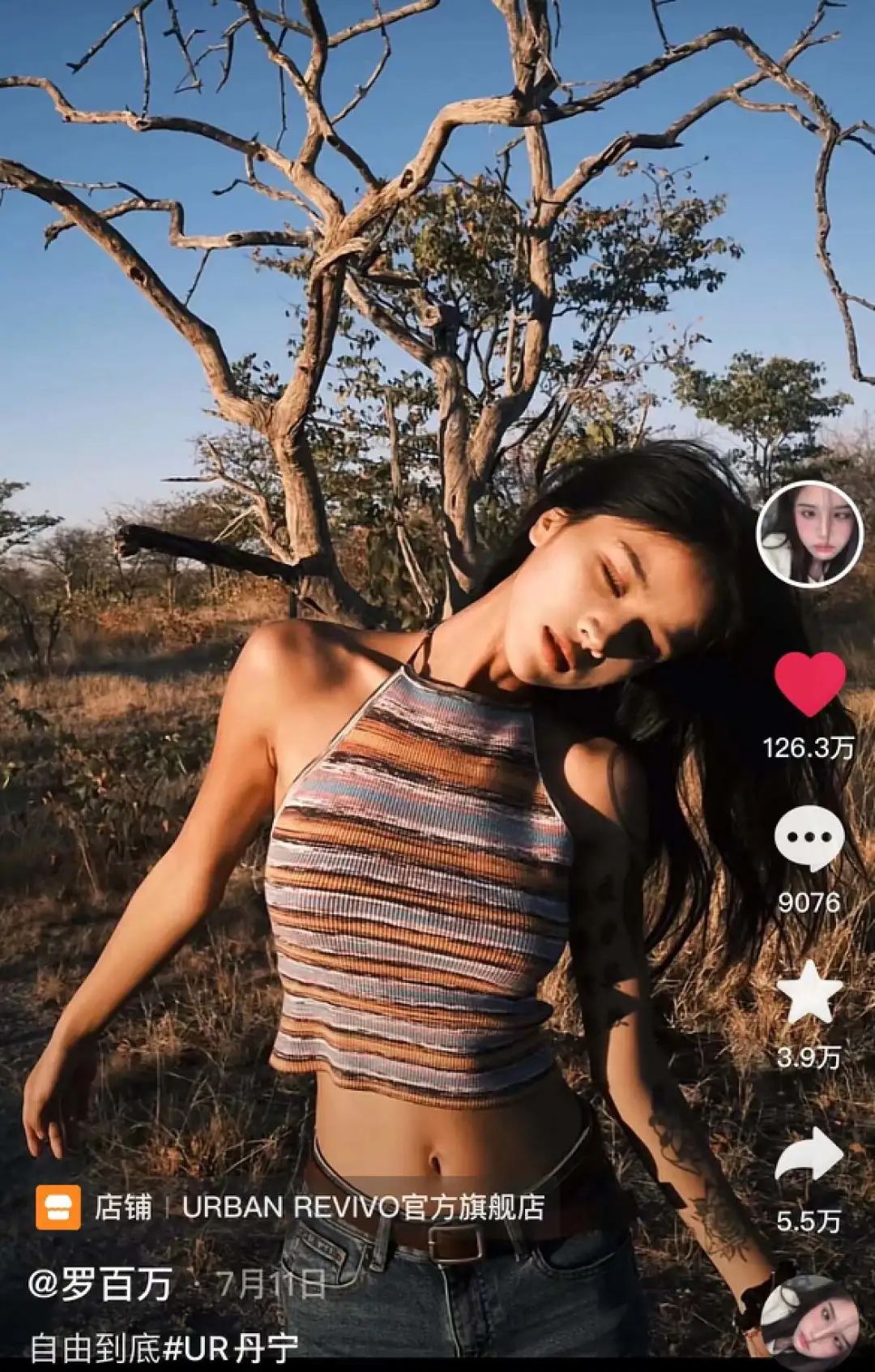
Task: Open the URBAN REVIVO store link
Action: [362, 1207]
